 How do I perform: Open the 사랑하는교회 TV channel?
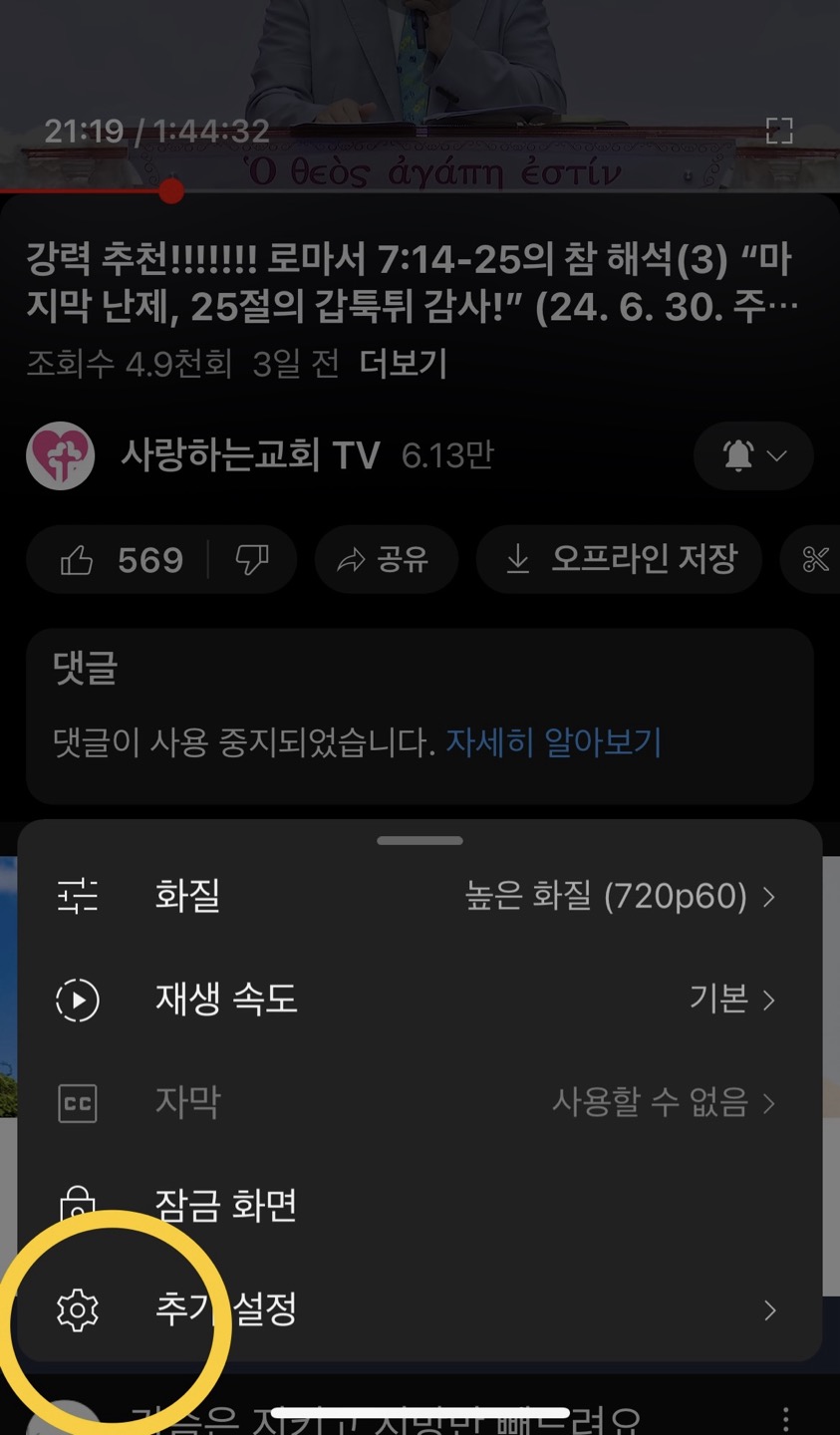(249, 455)
